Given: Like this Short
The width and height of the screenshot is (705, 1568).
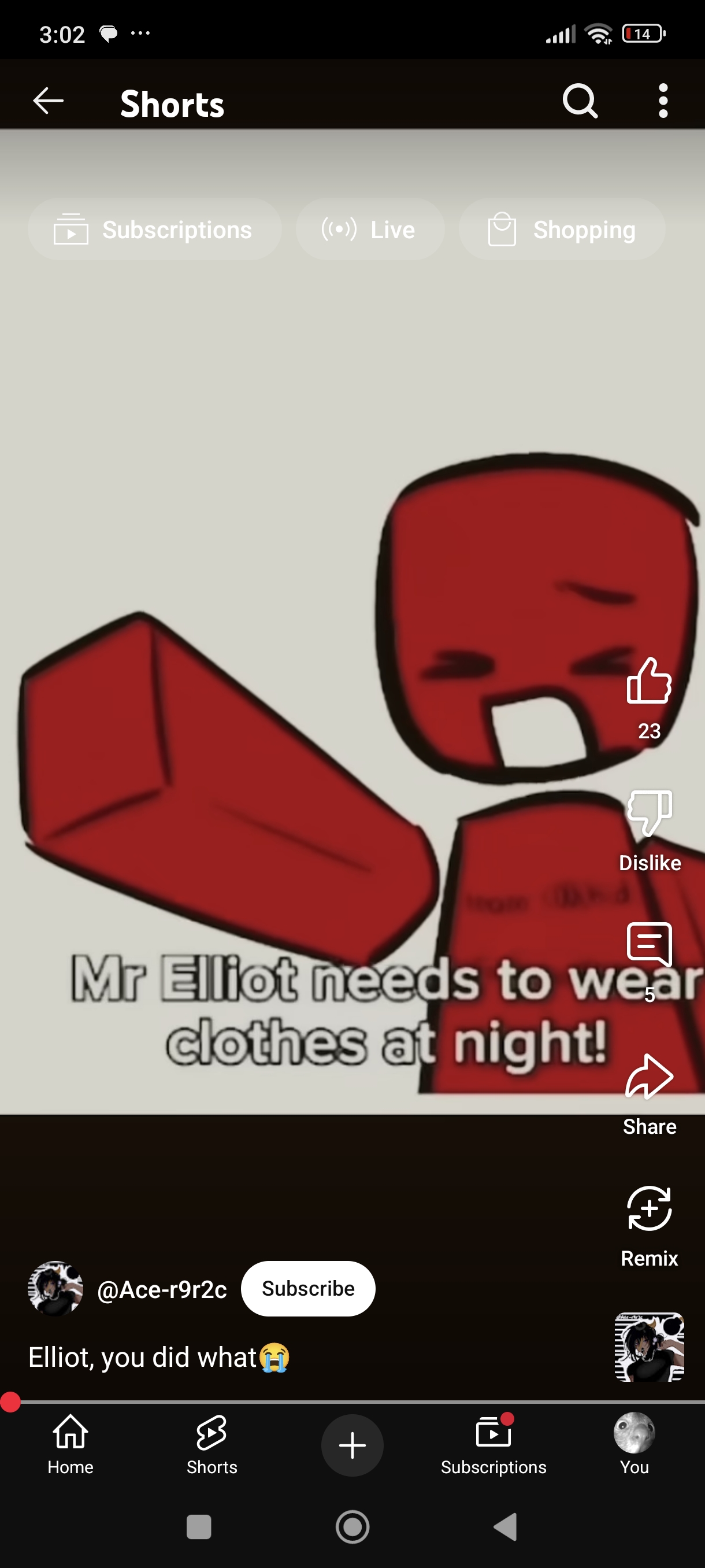Looking at the screenshot, I should coord(649,682).
